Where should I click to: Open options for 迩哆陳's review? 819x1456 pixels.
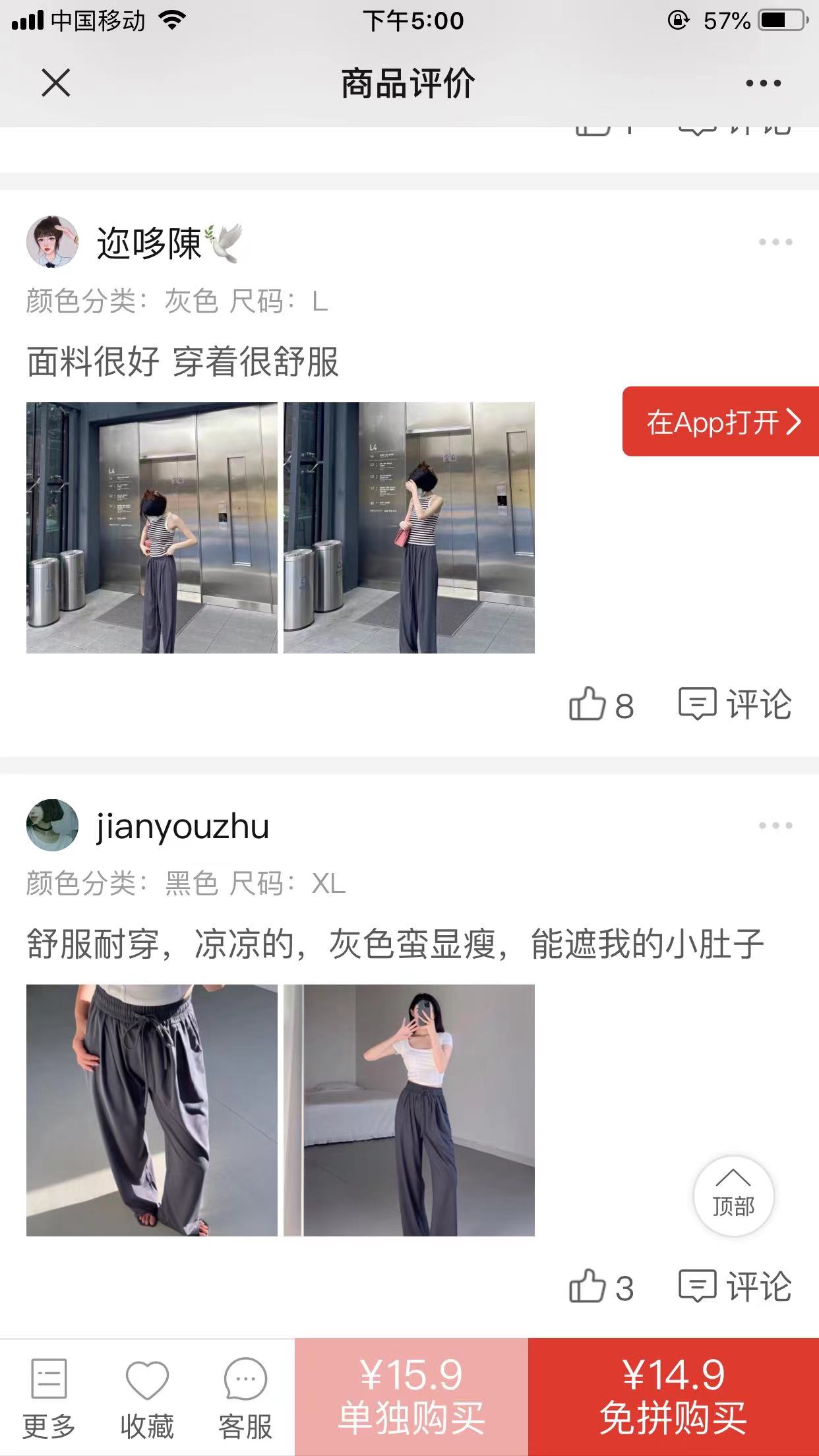[775, 242]
